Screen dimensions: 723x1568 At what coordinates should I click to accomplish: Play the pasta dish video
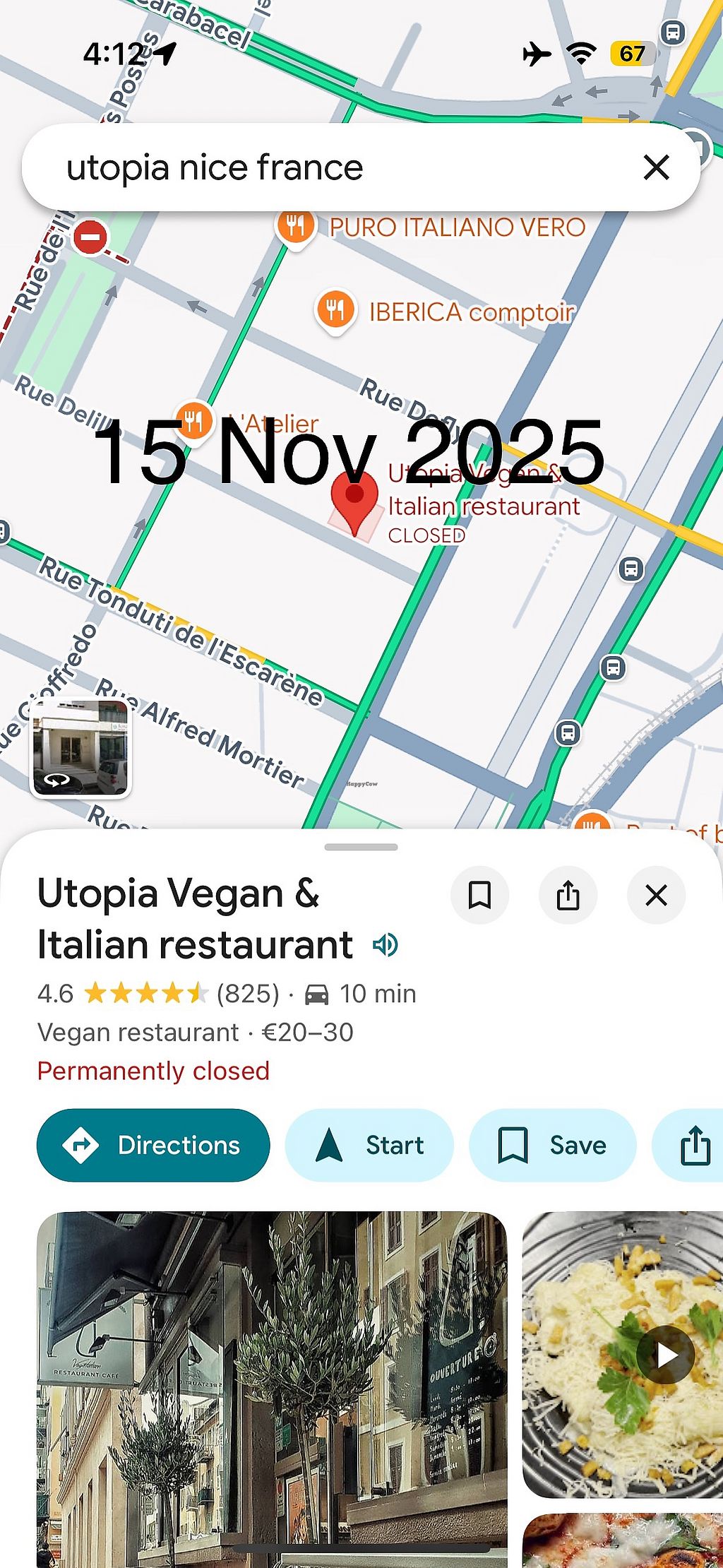665,1354
